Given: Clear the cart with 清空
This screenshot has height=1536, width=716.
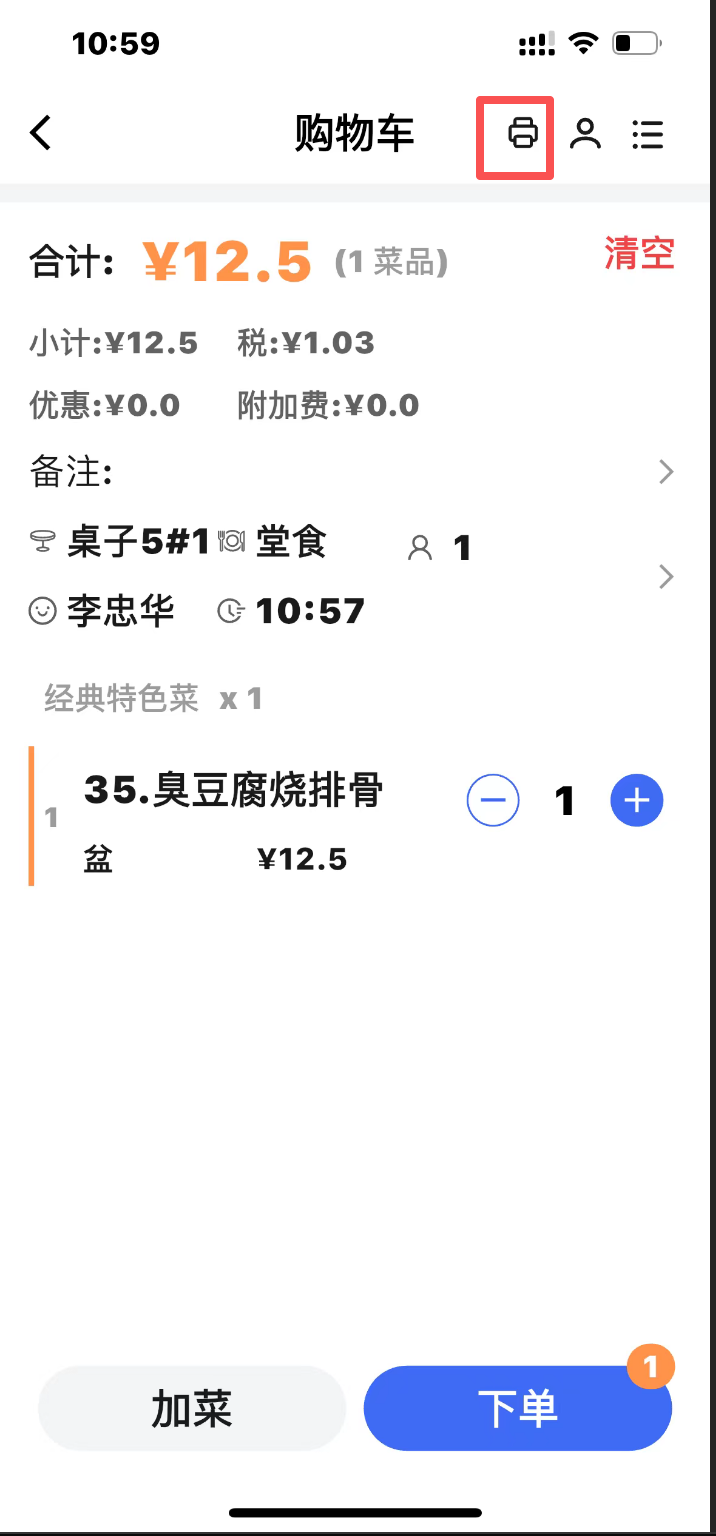Looking at the screenshot, I should (x=639, y=254).
